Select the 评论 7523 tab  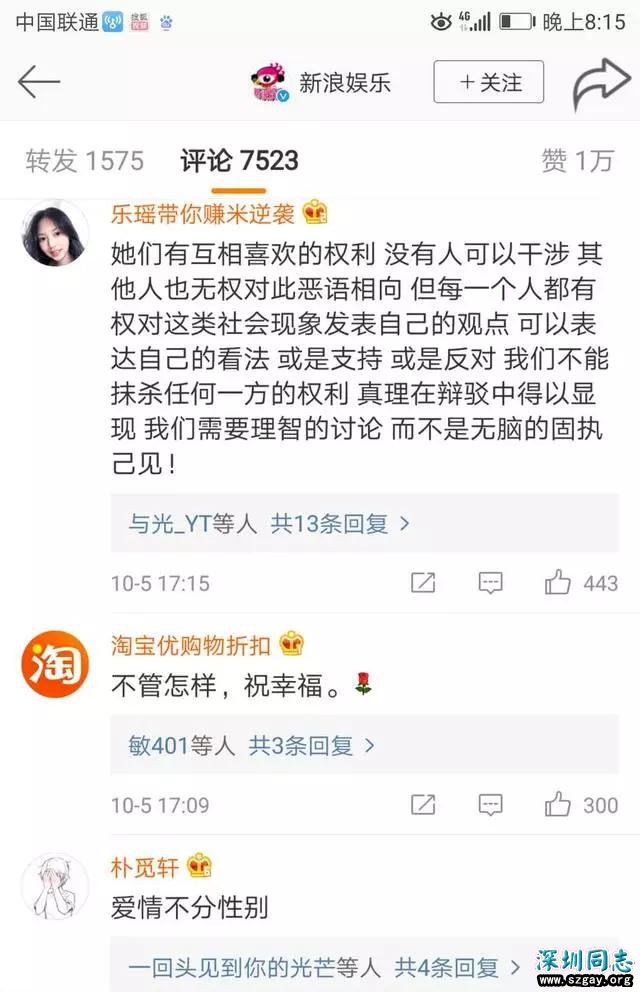[x=239, y=161]
